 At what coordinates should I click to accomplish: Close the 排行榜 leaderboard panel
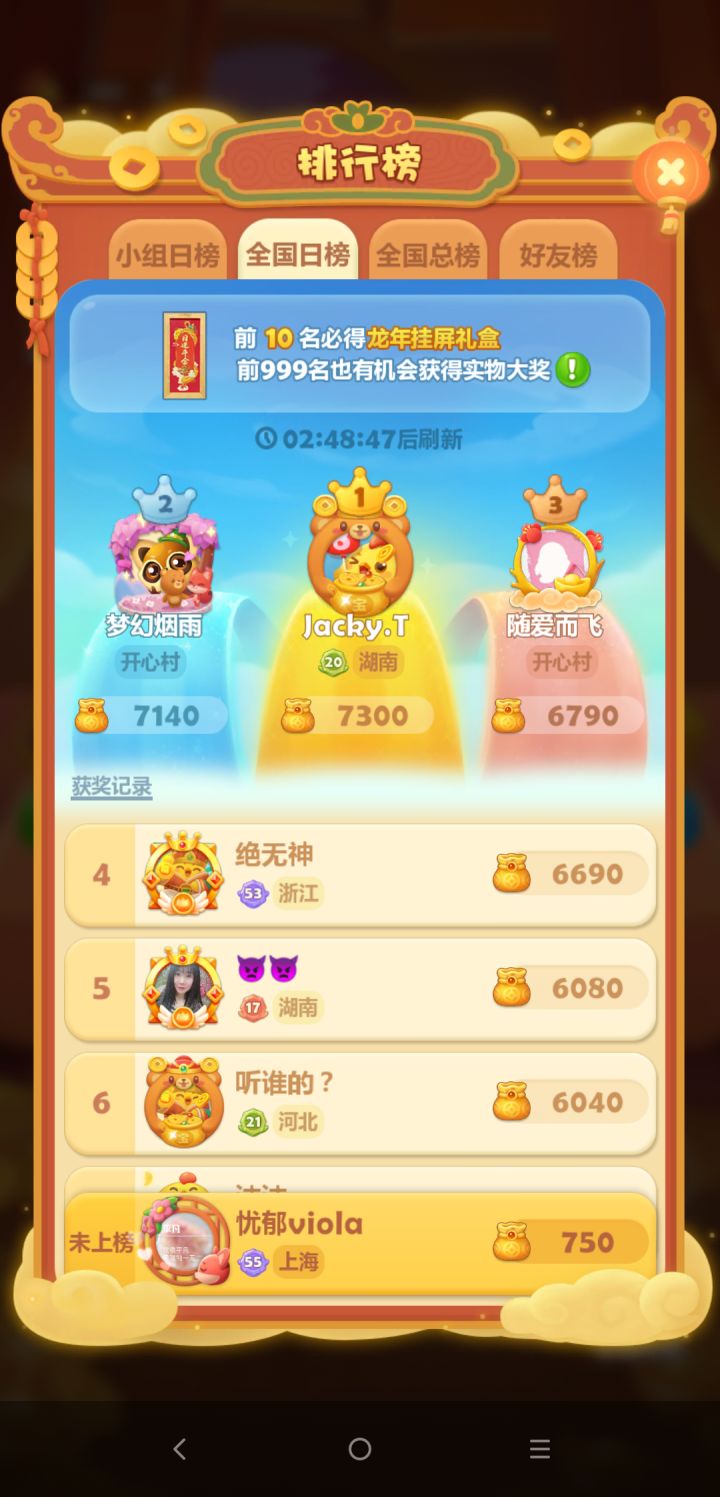pyautogui.click(x=669, y=172)
